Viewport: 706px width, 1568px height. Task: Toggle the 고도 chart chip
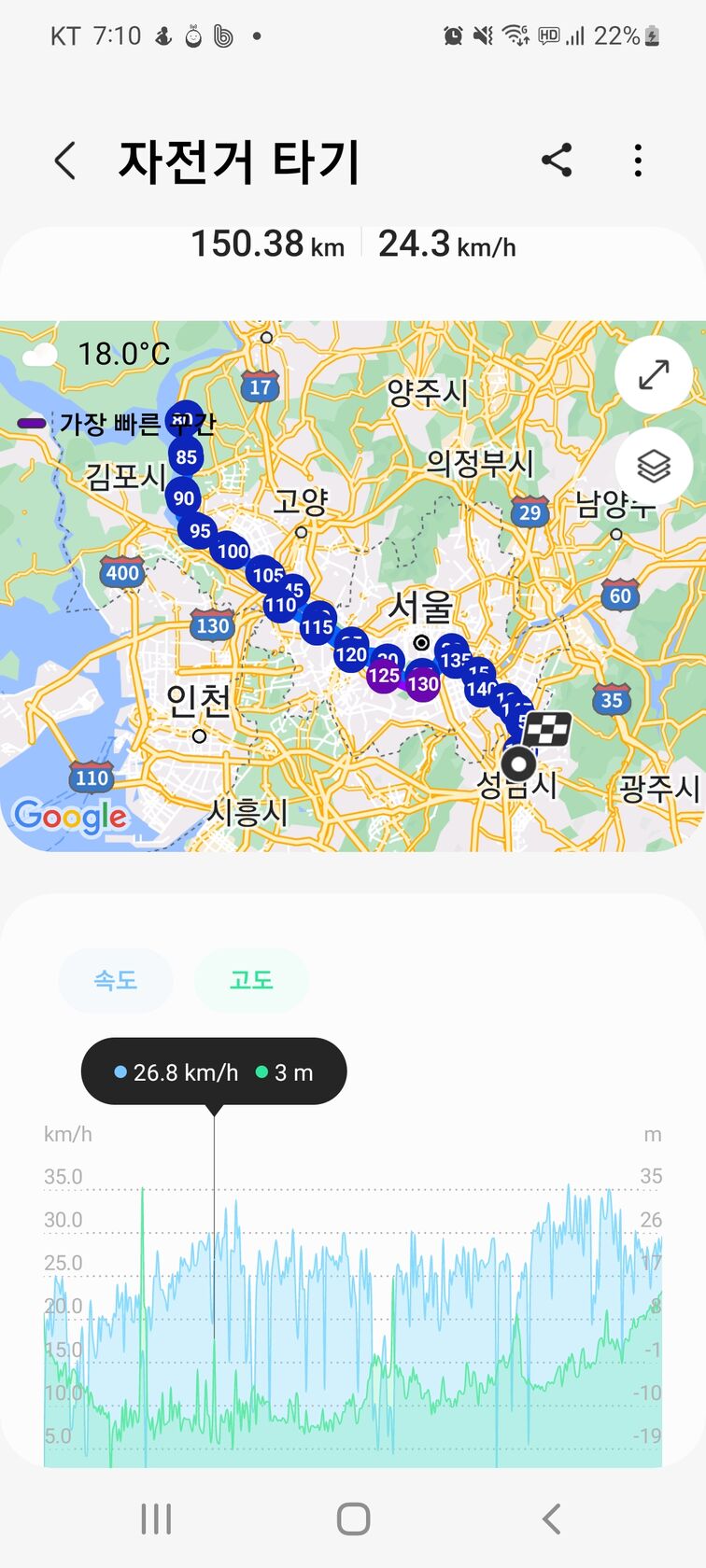[x=251, y=980]
